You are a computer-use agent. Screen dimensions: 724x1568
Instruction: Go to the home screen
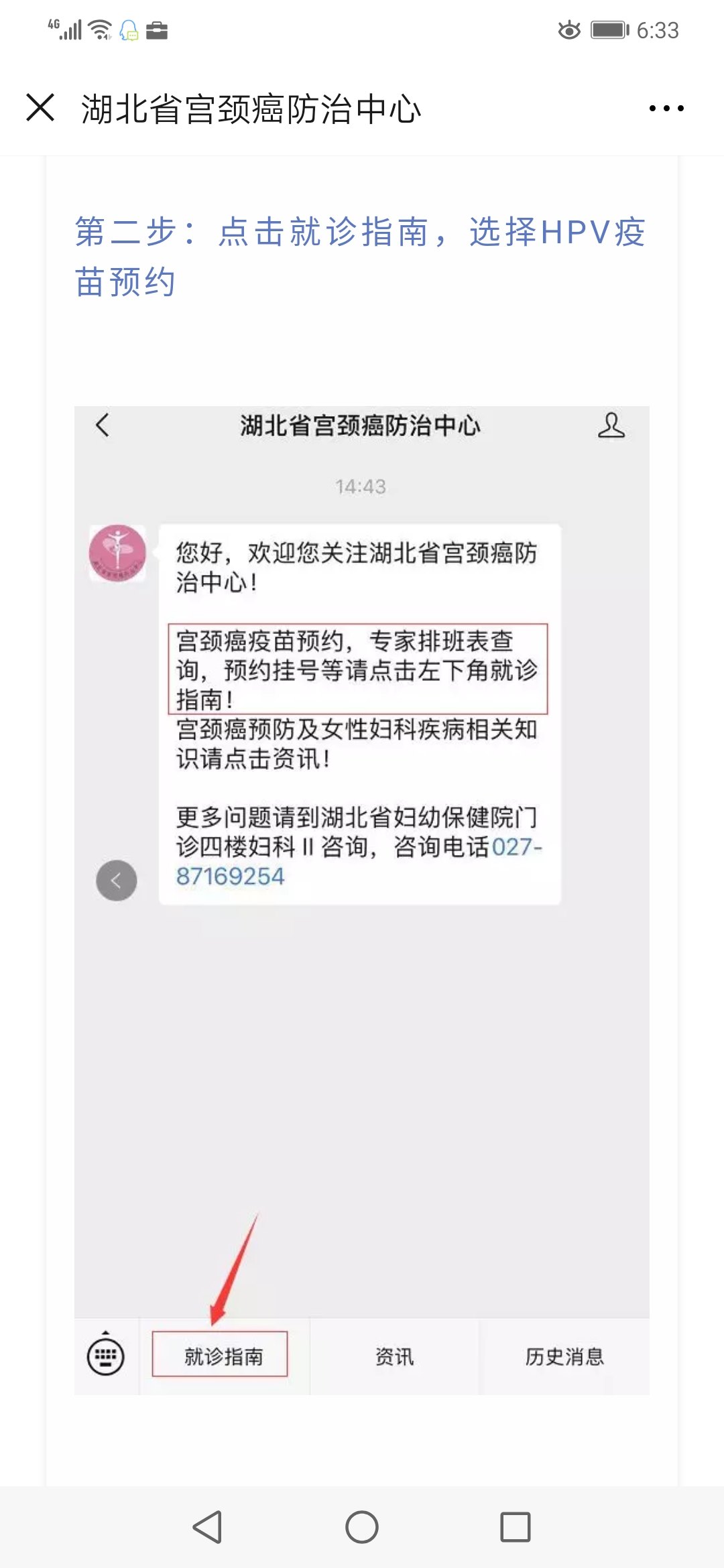click(x=362, y=1527)
